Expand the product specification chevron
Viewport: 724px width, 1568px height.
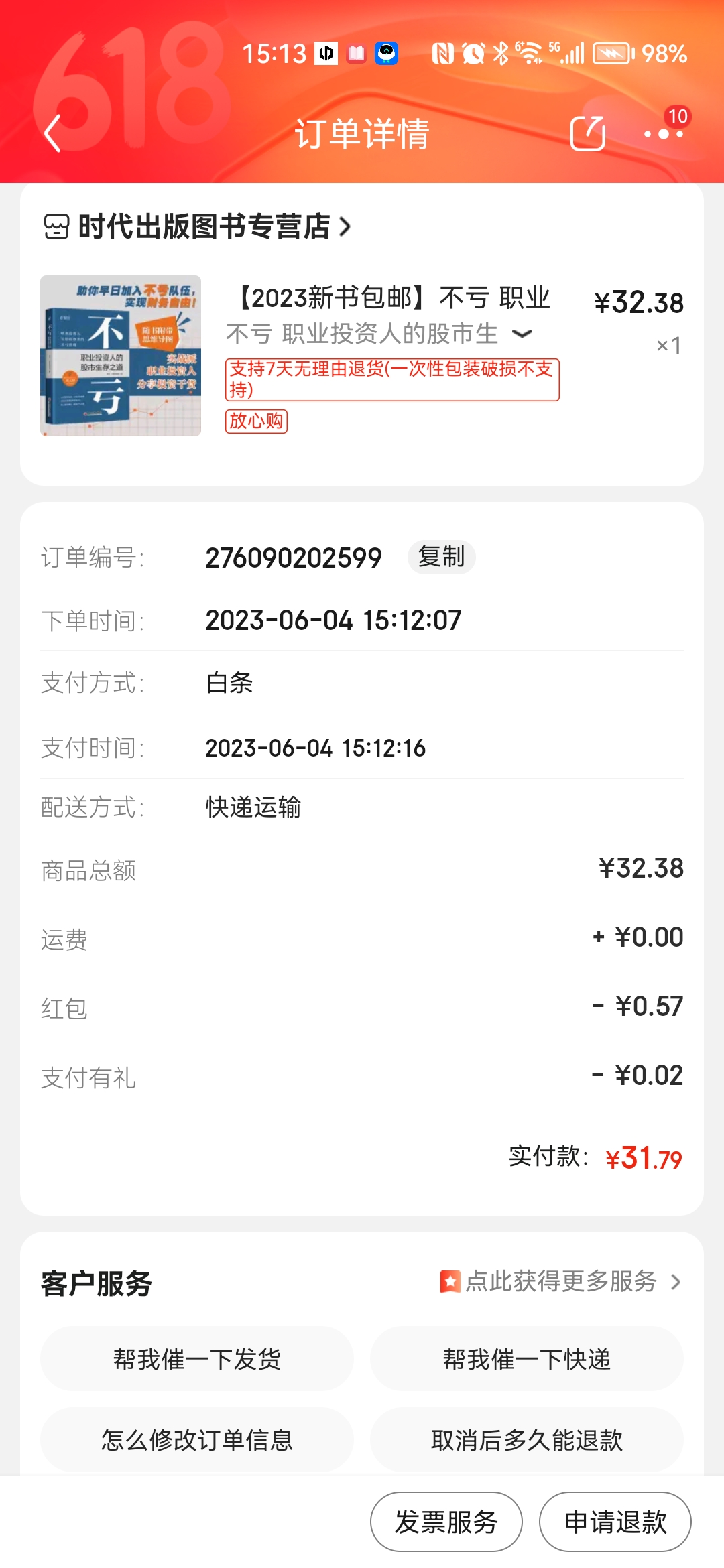coord(522,333)
